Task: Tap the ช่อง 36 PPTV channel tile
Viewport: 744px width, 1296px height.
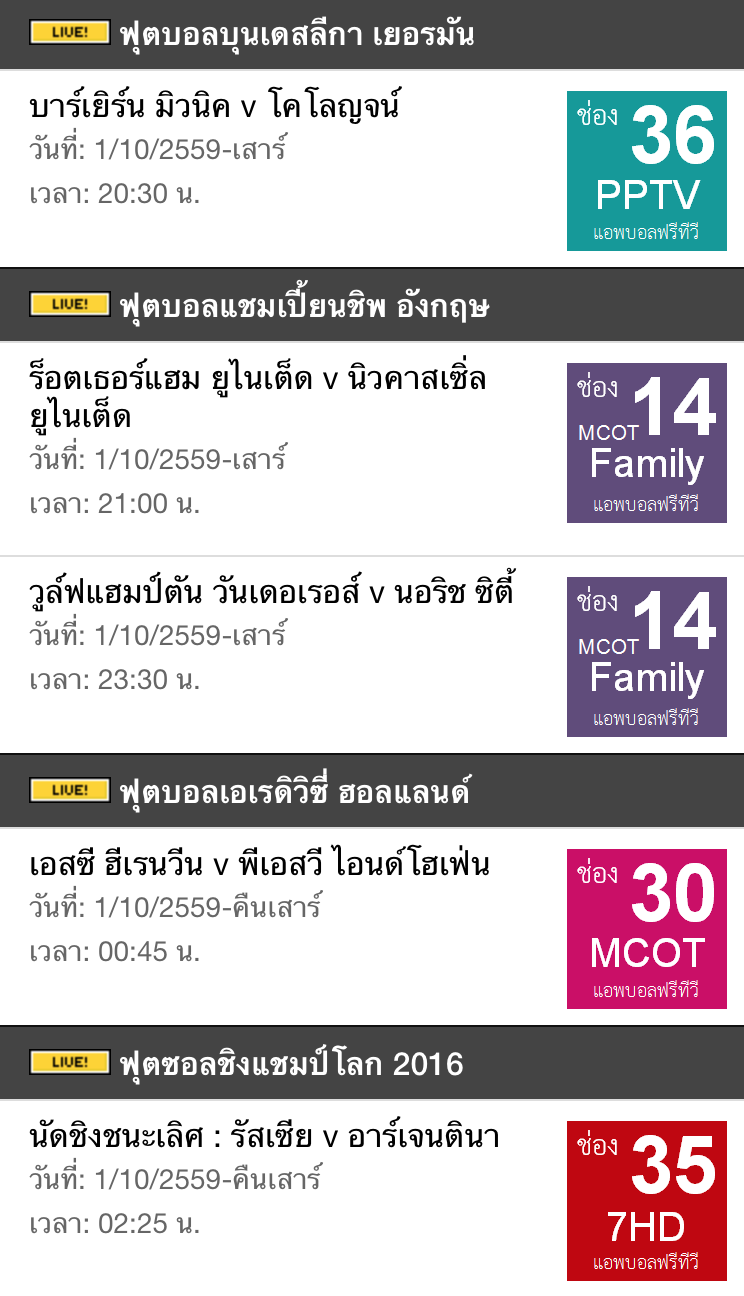Action: pyautogui.click(x=647, y=171)
